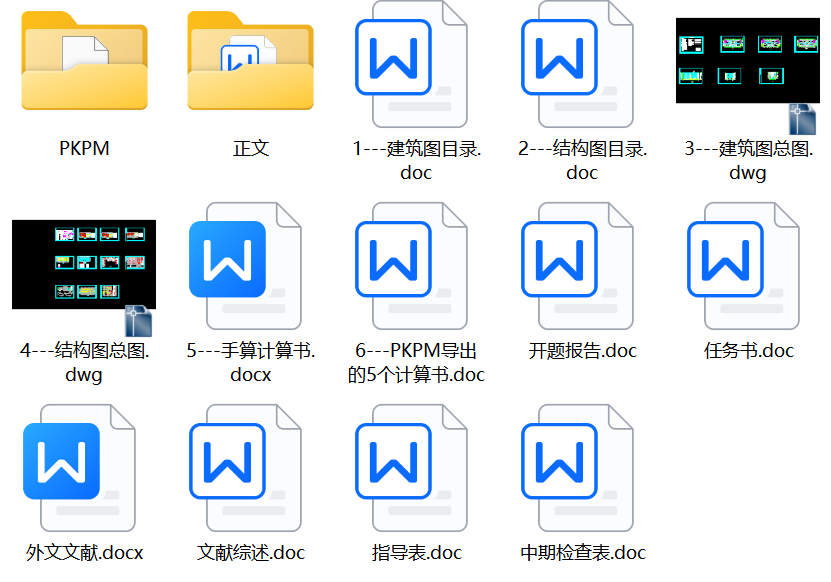831x582 pixels.
Task: Open the 任务书.doc file
Action: 748,265
